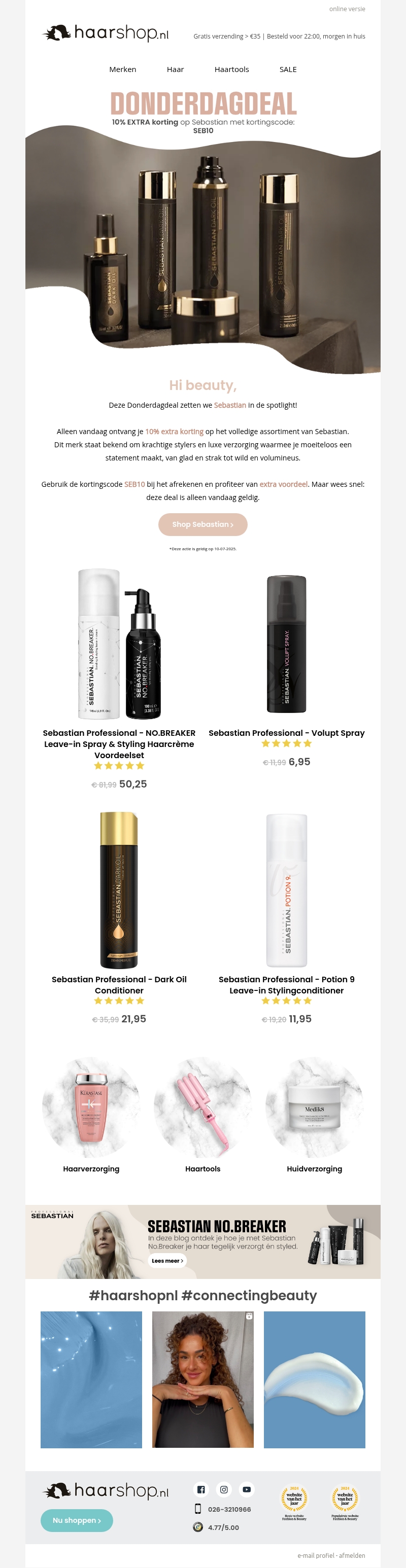Open the Instagram profile icon
Image resolution: width=406 pixels, height=1568 pixels.
click(x=224, y=1489)
